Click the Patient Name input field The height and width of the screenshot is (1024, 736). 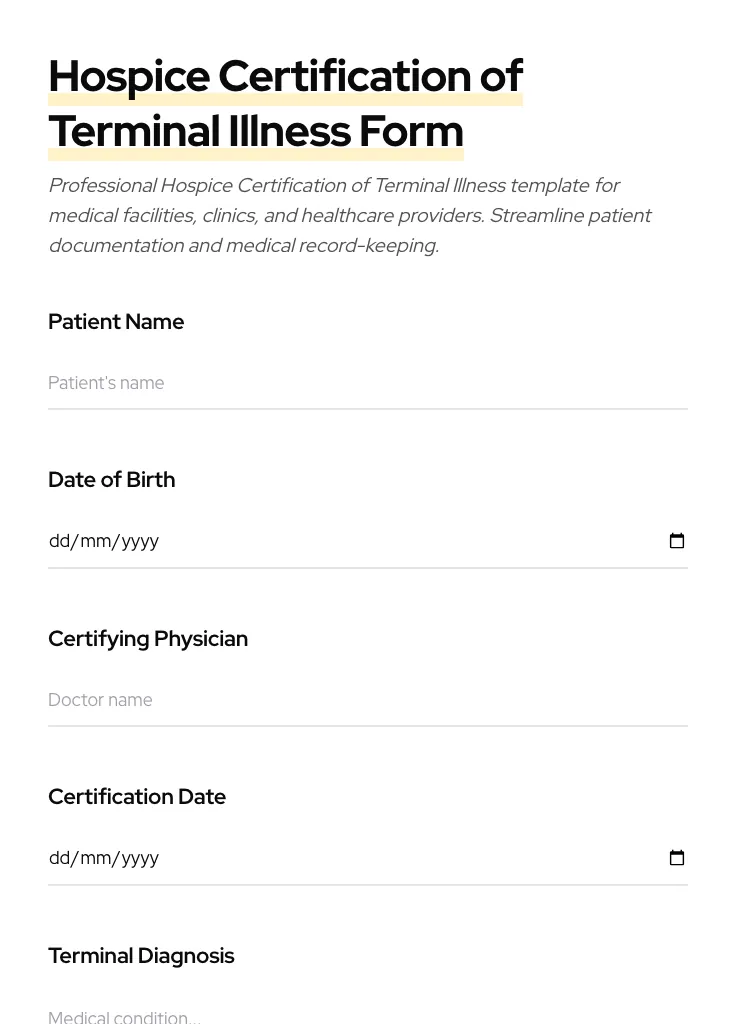(x=300, y=383)
